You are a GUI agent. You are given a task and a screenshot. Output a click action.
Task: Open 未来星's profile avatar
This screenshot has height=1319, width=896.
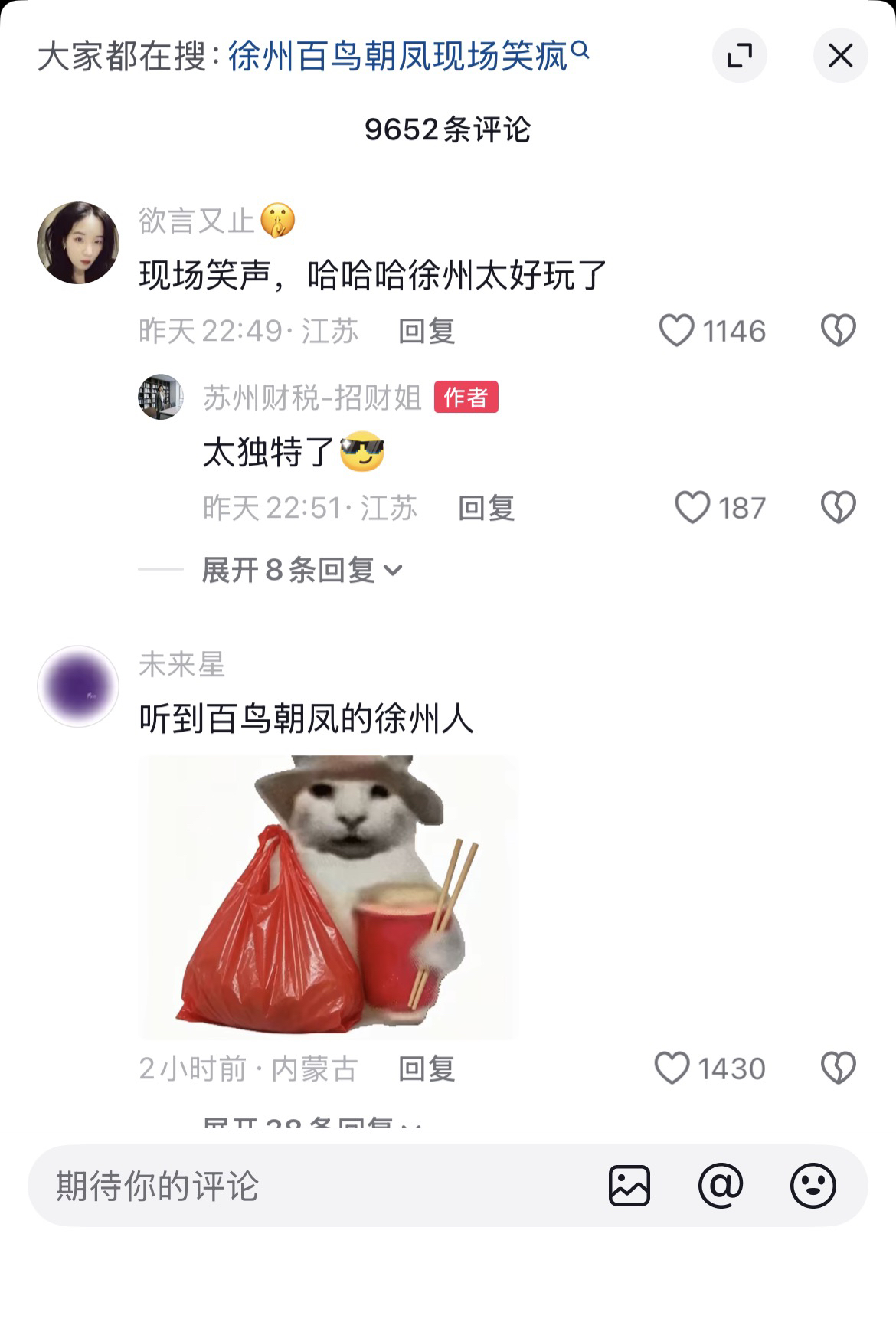(78, 686)
